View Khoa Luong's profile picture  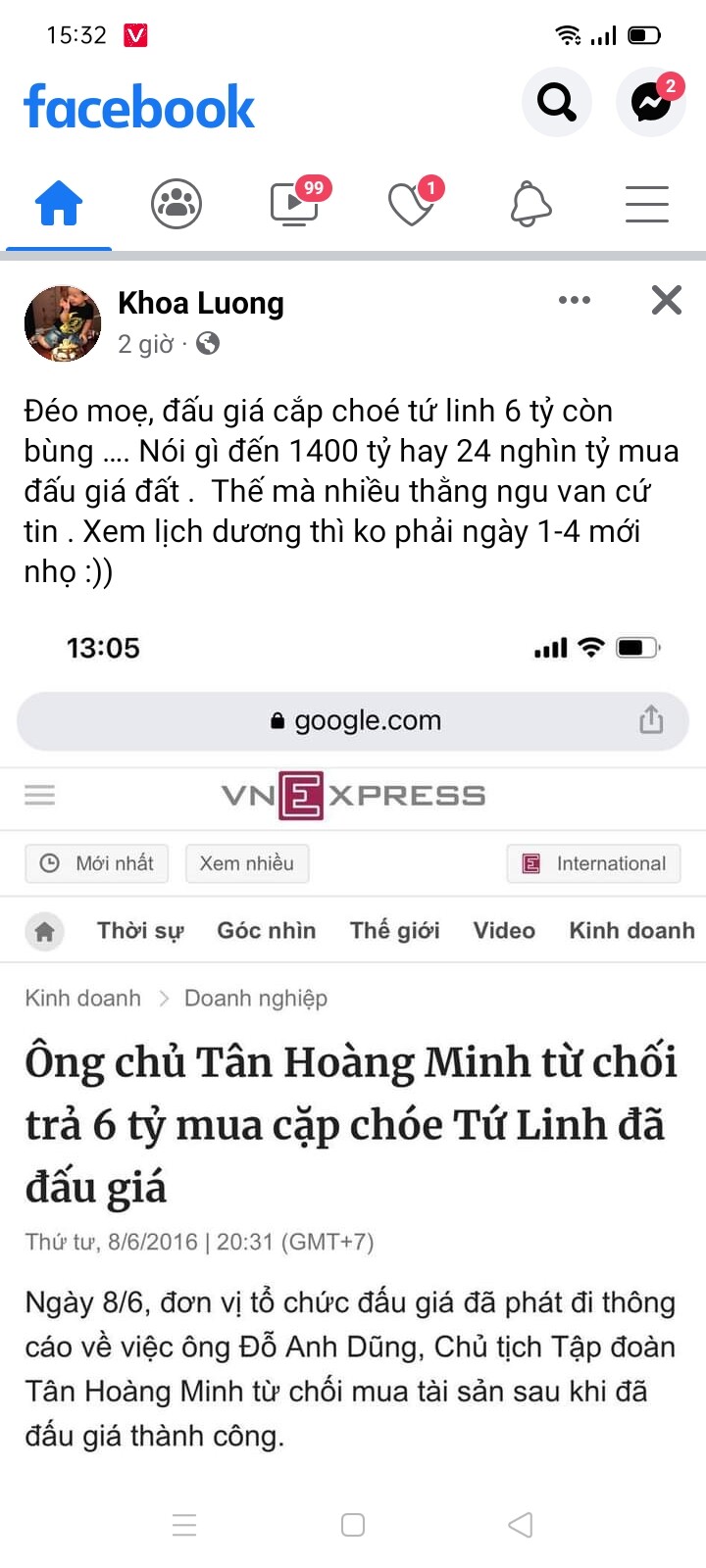(63, 324)
